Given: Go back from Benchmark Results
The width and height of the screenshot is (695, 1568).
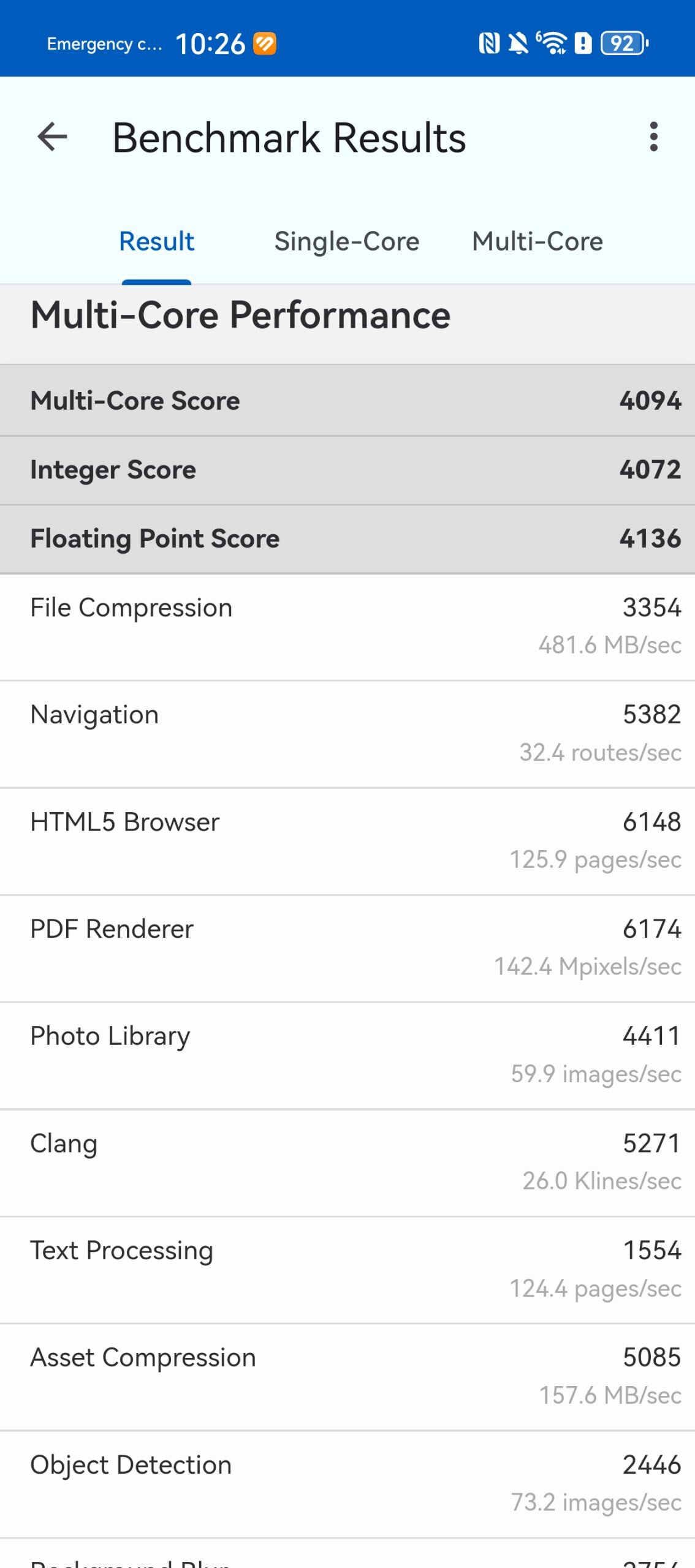Looking at the screenshot, I should tap(52, 137).
